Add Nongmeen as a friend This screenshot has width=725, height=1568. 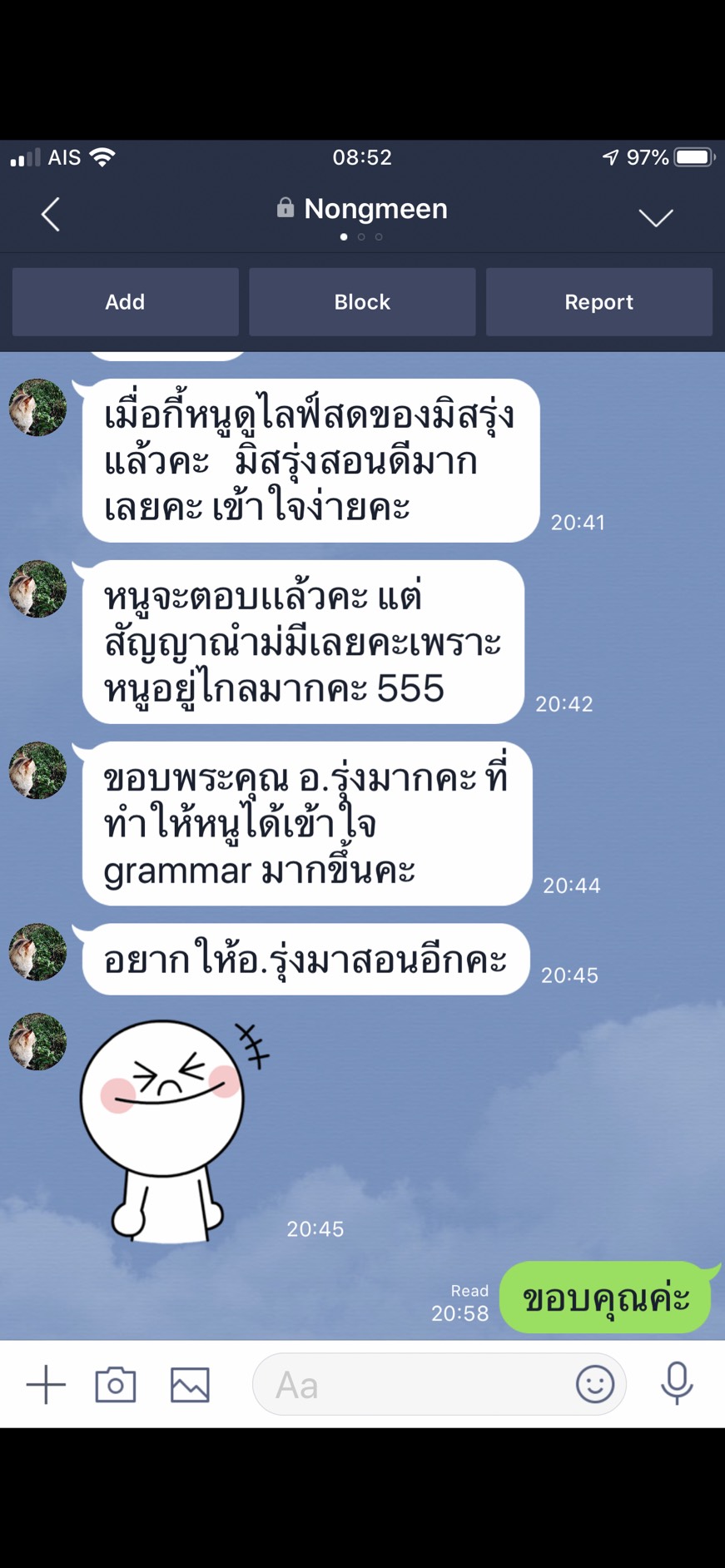[x=125, y=302]
